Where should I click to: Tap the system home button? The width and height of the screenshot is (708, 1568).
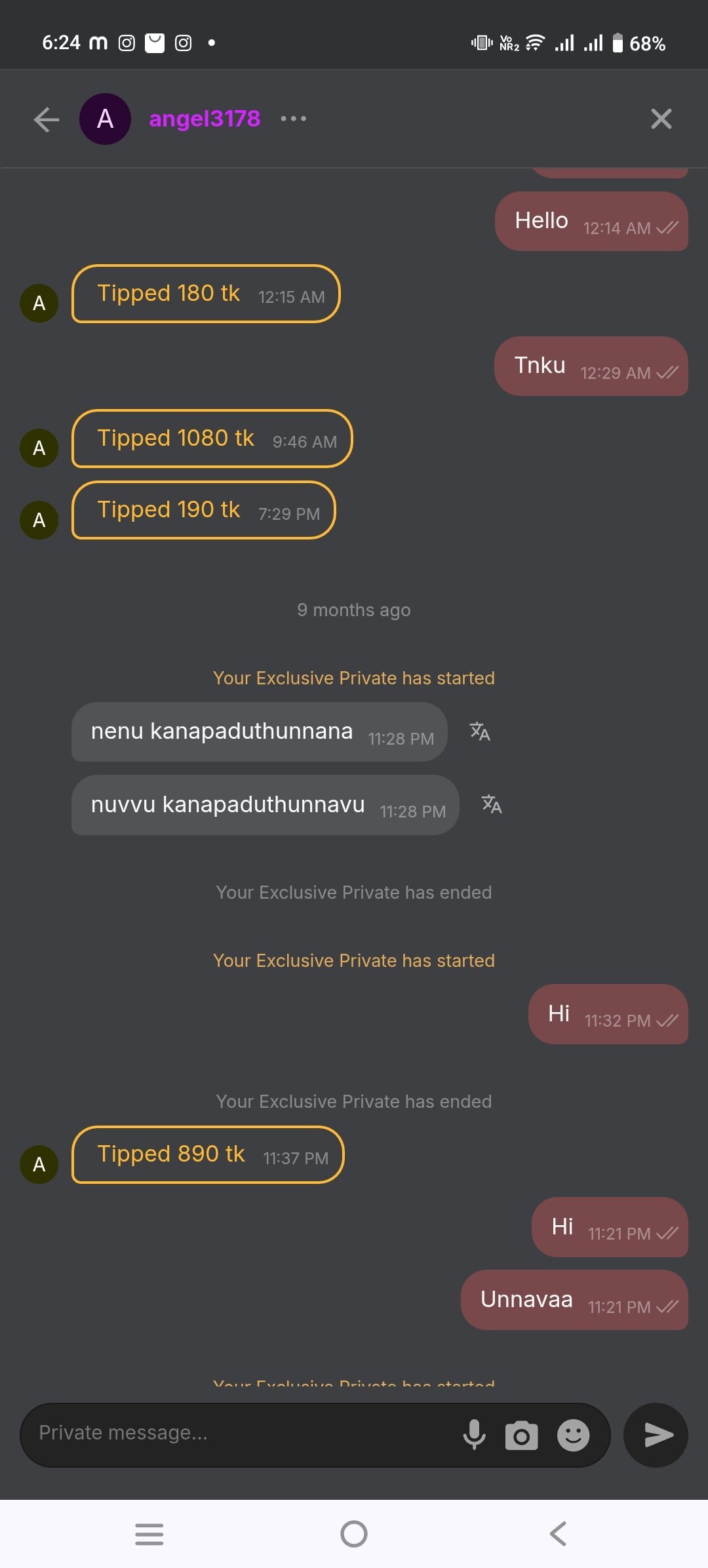coord(354,1534)
